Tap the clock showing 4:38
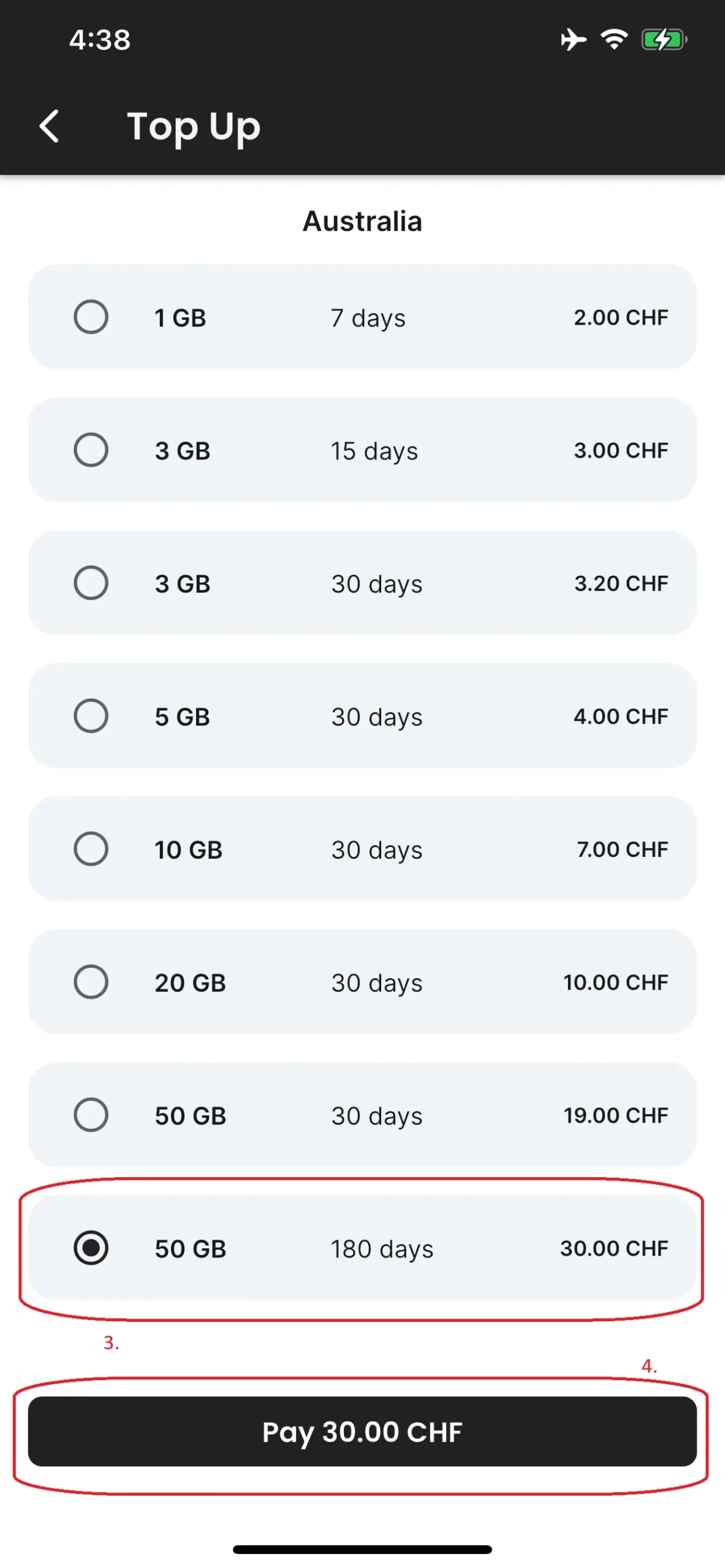Screen dimensions: 725x1568 [x=99, y=39]
